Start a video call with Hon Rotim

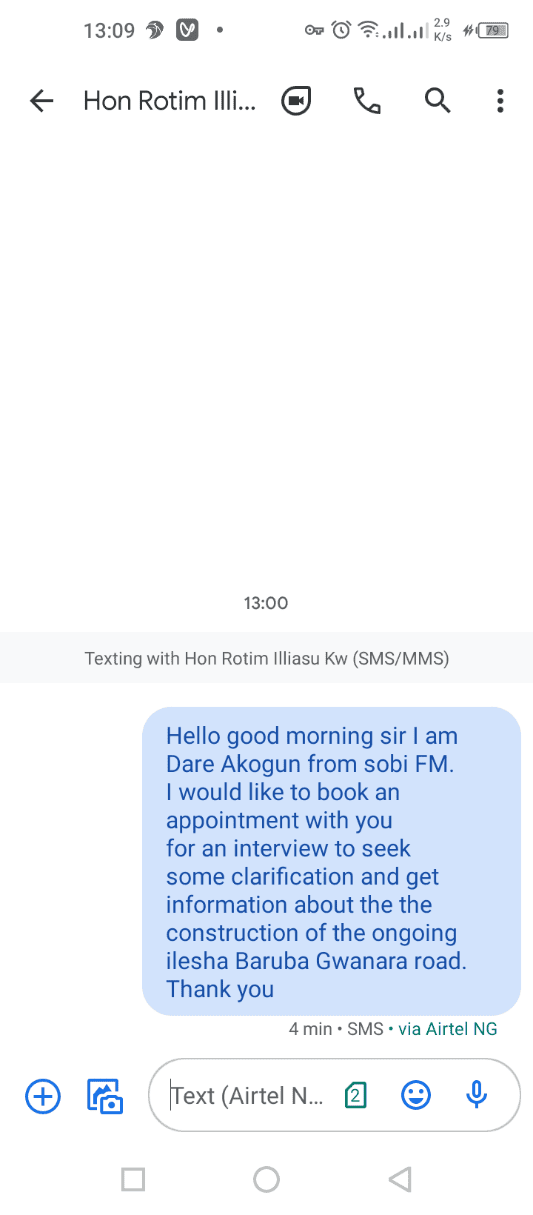click(297, 101)
